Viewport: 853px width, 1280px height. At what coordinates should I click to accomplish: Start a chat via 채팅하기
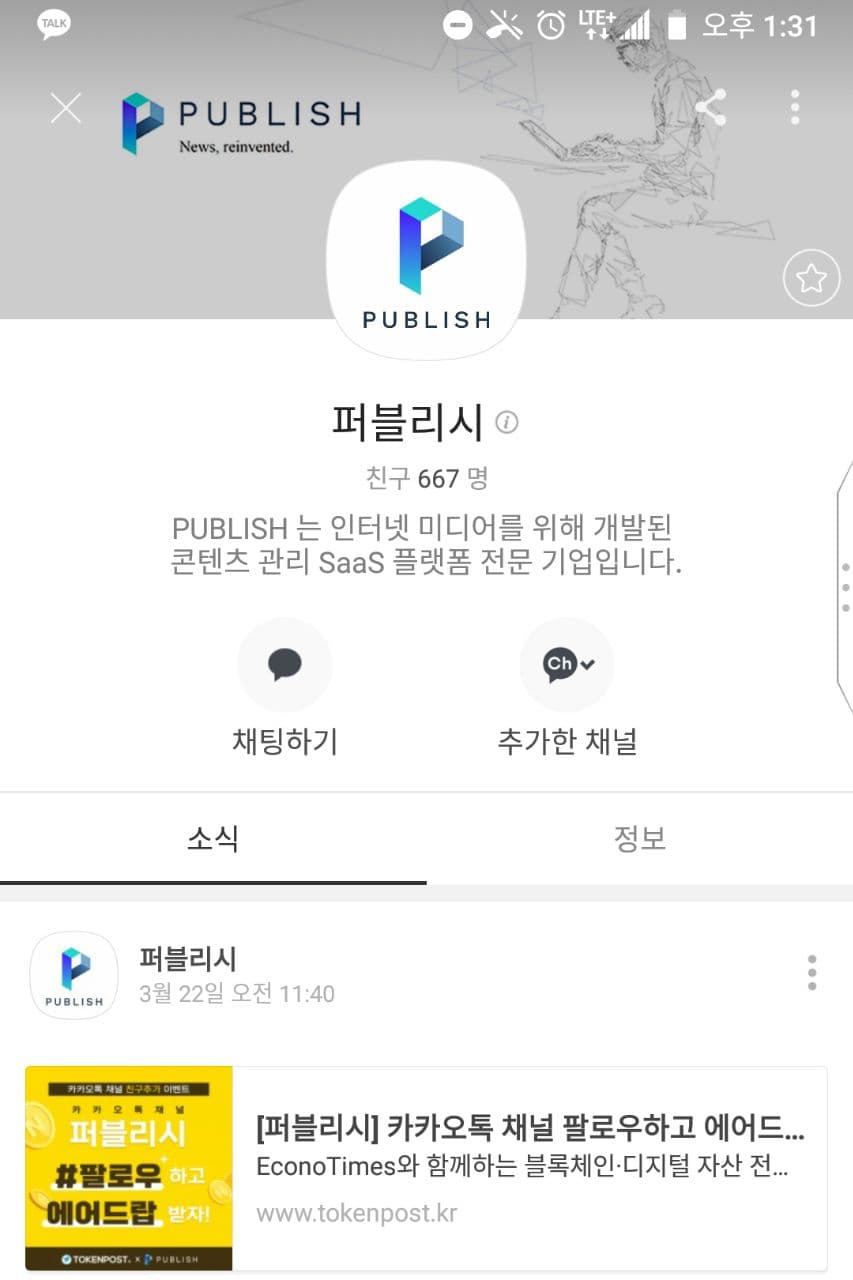(x=285, y=666)
